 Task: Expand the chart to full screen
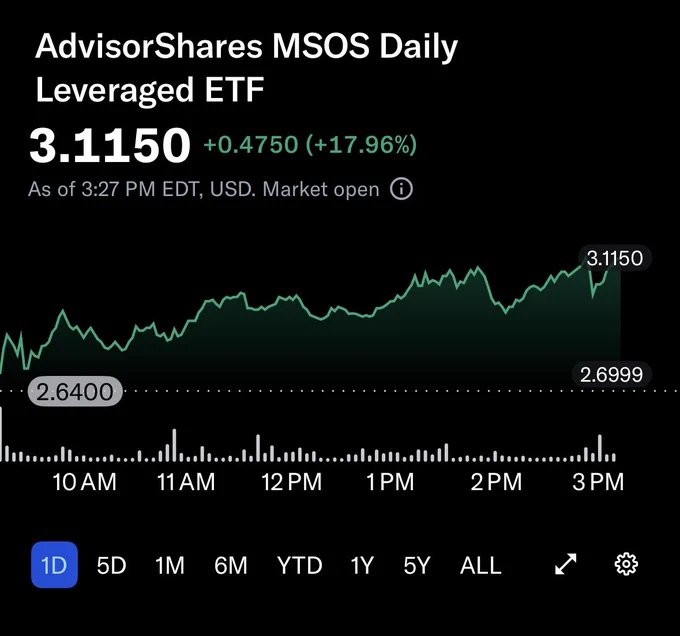566,564
